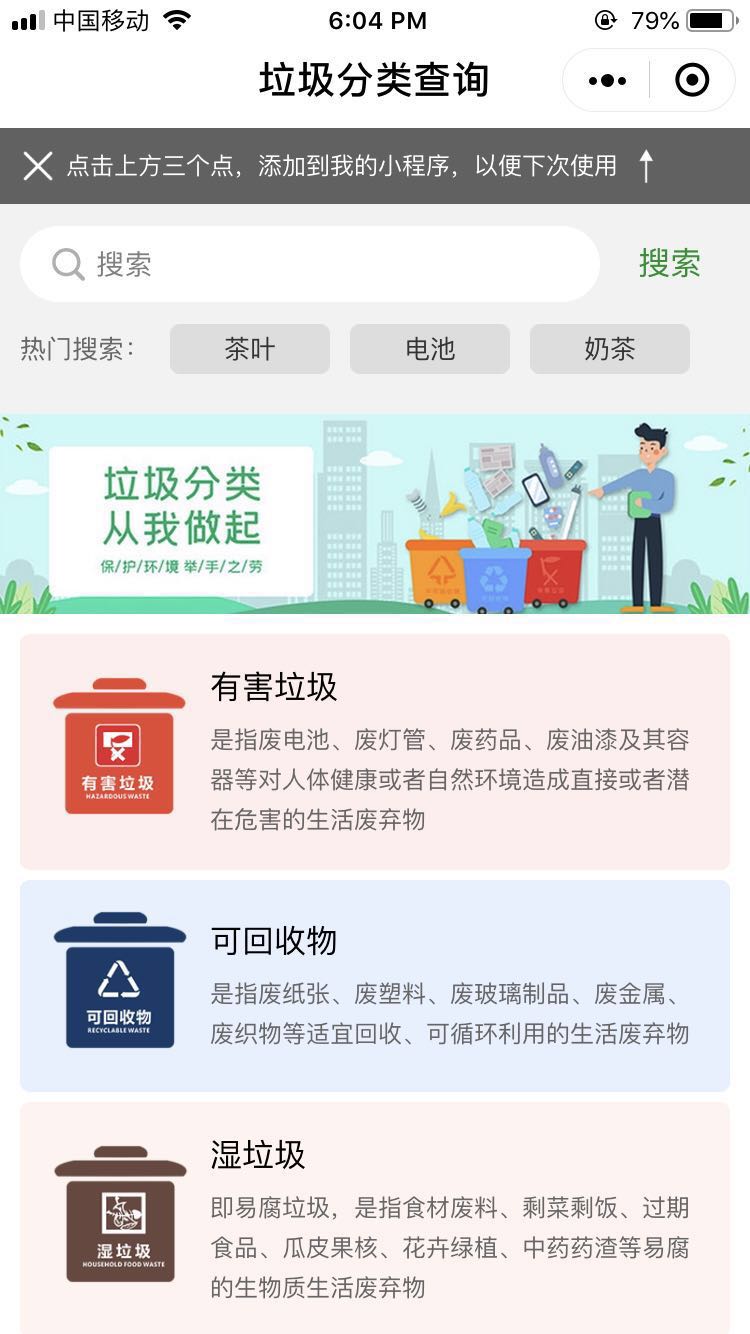Select the 电池 hot search chip
750x1334 pixels.
tap(430, 349)
